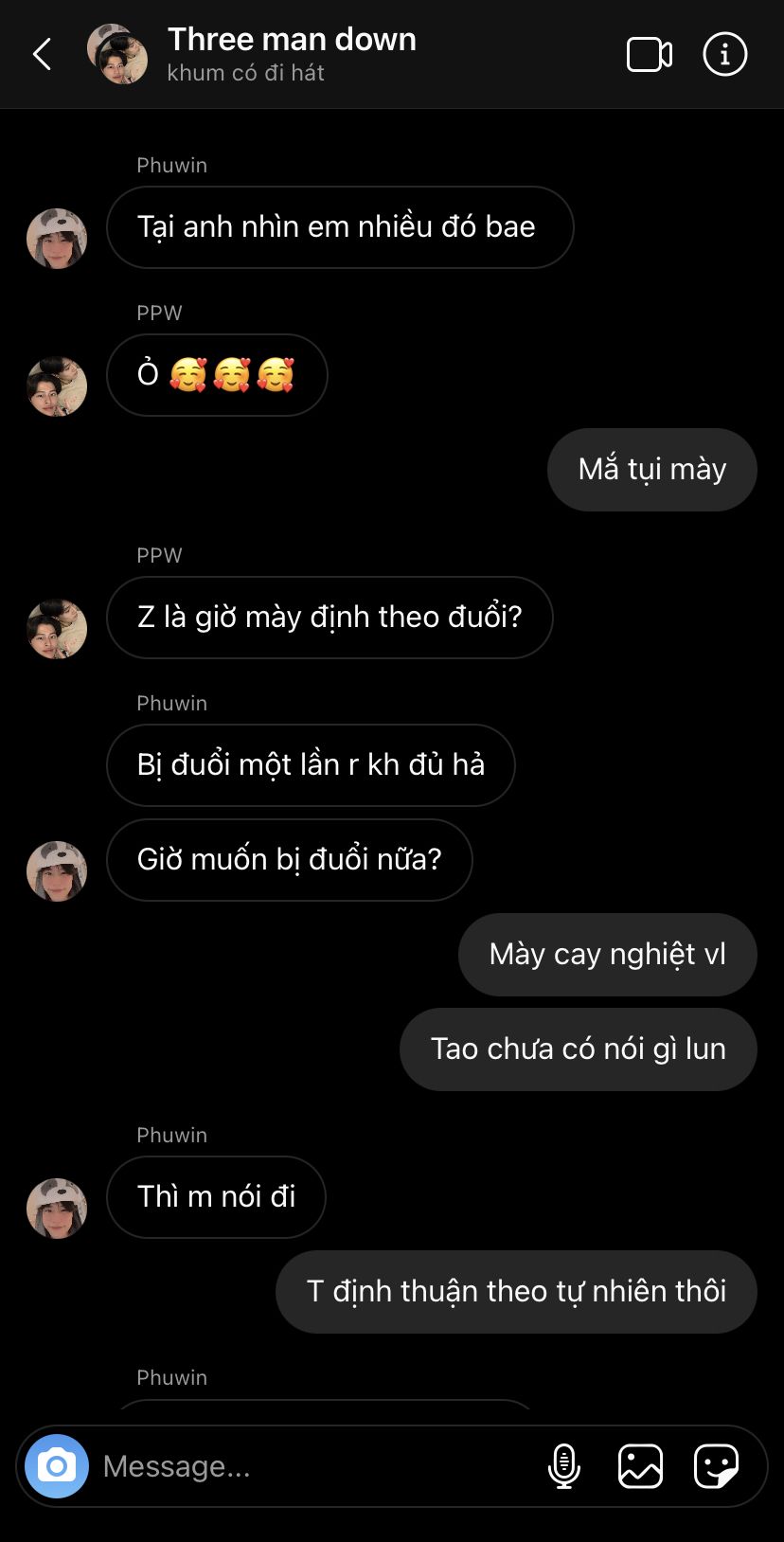Open the sticker picker
This screenshot has height=1542, width=784.
(716, 1466)
